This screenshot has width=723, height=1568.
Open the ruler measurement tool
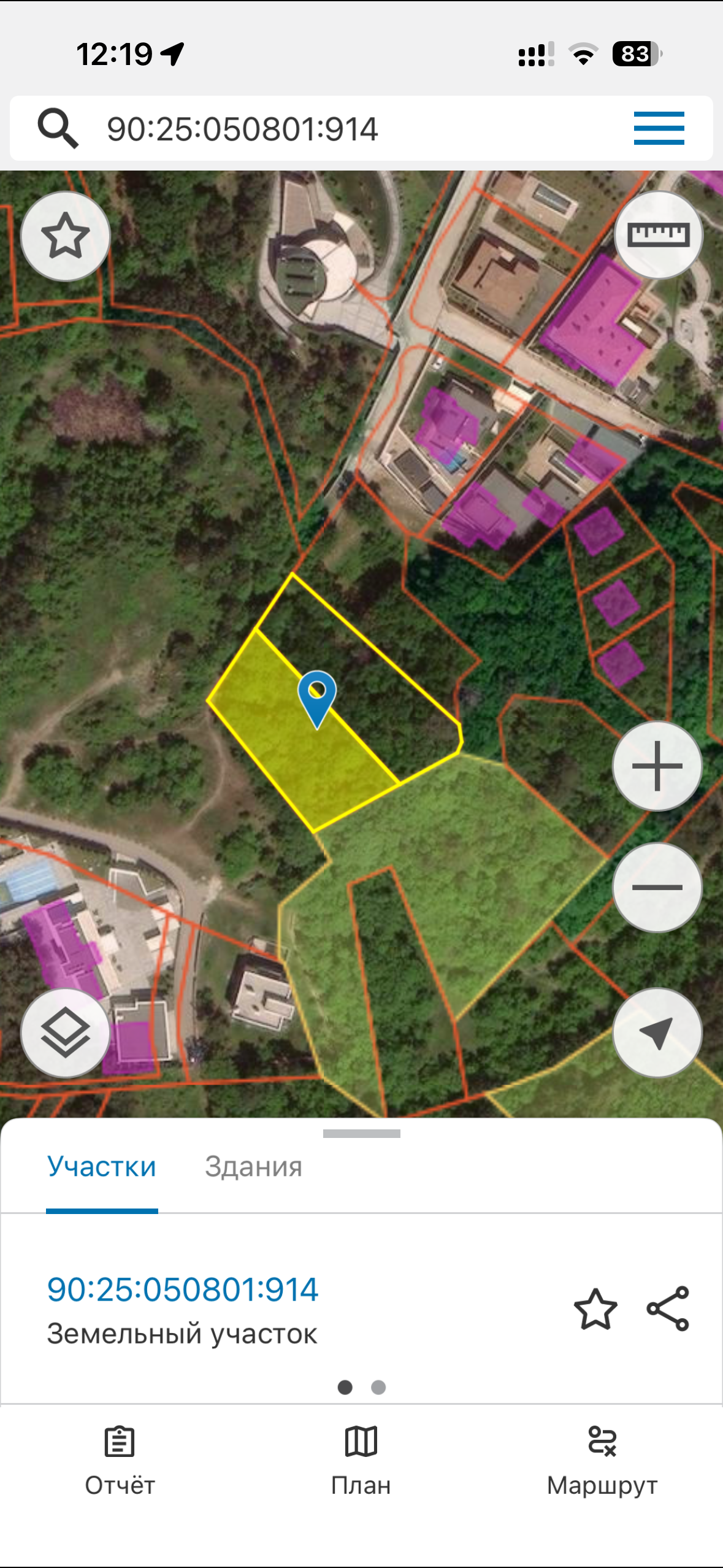[x=659, y=235]
